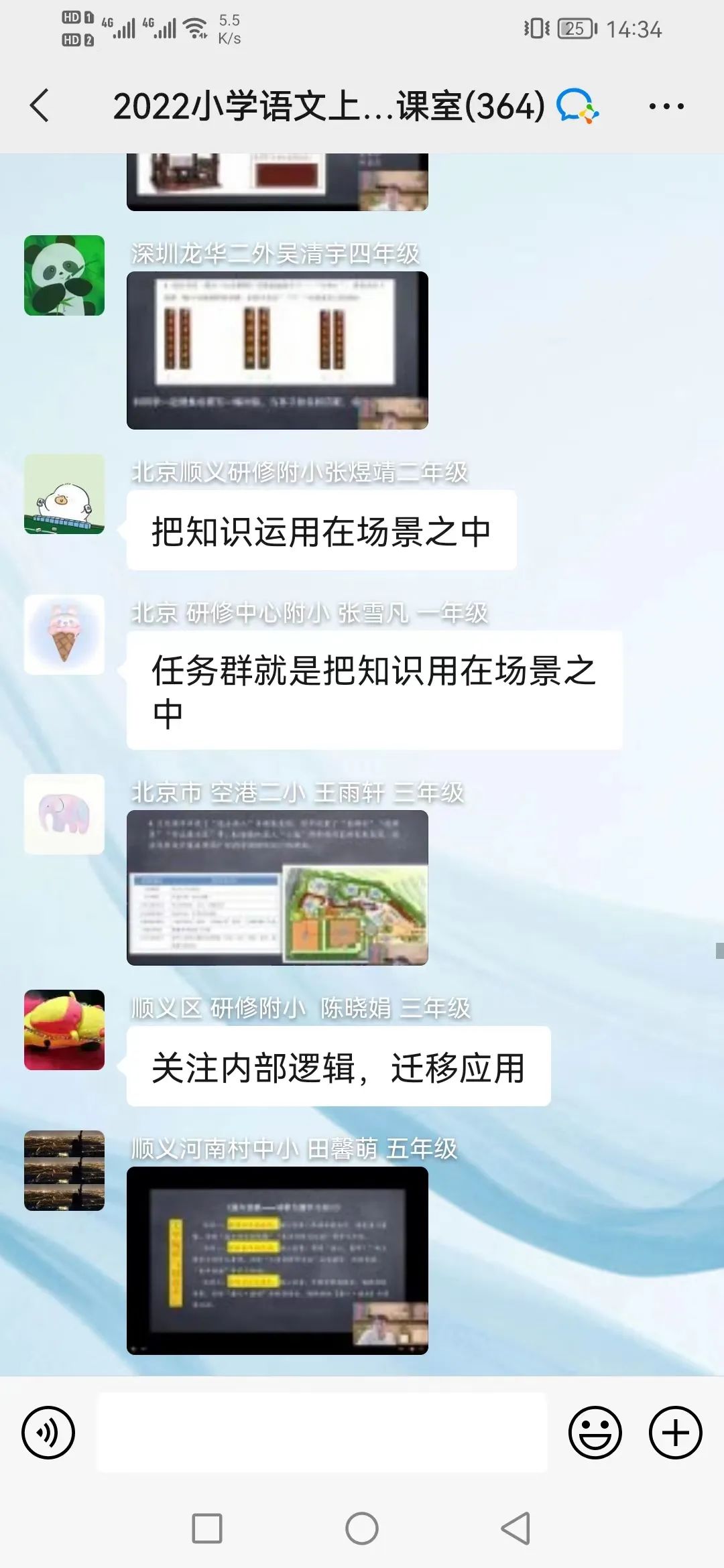The width and height of the screenshot is (724, 1568).
Task: Open 吴清宇's panda avatar profile
Action: pos(64,275)
